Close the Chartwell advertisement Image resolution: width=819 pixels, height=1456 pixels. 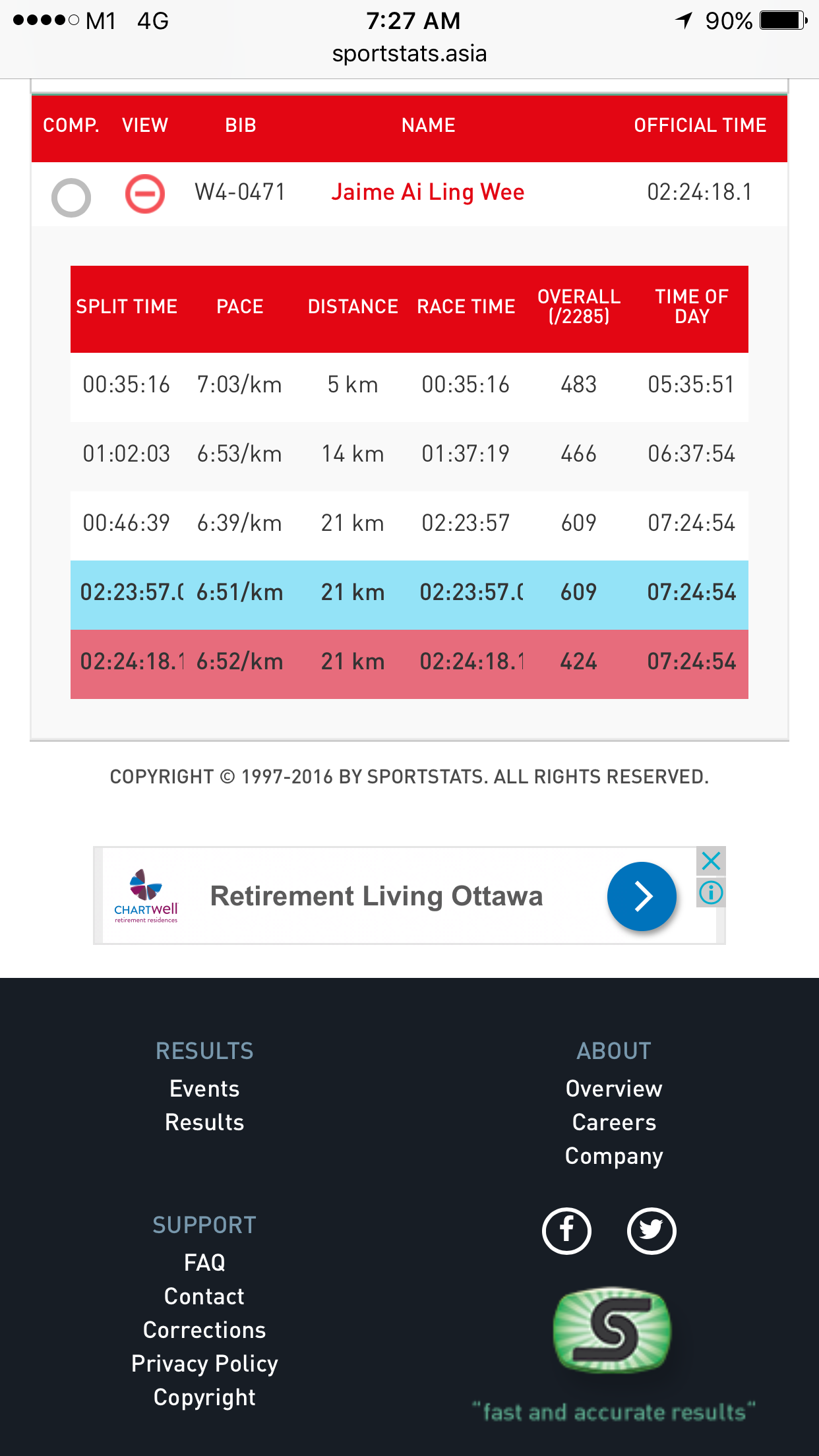[x=711, y=861]
